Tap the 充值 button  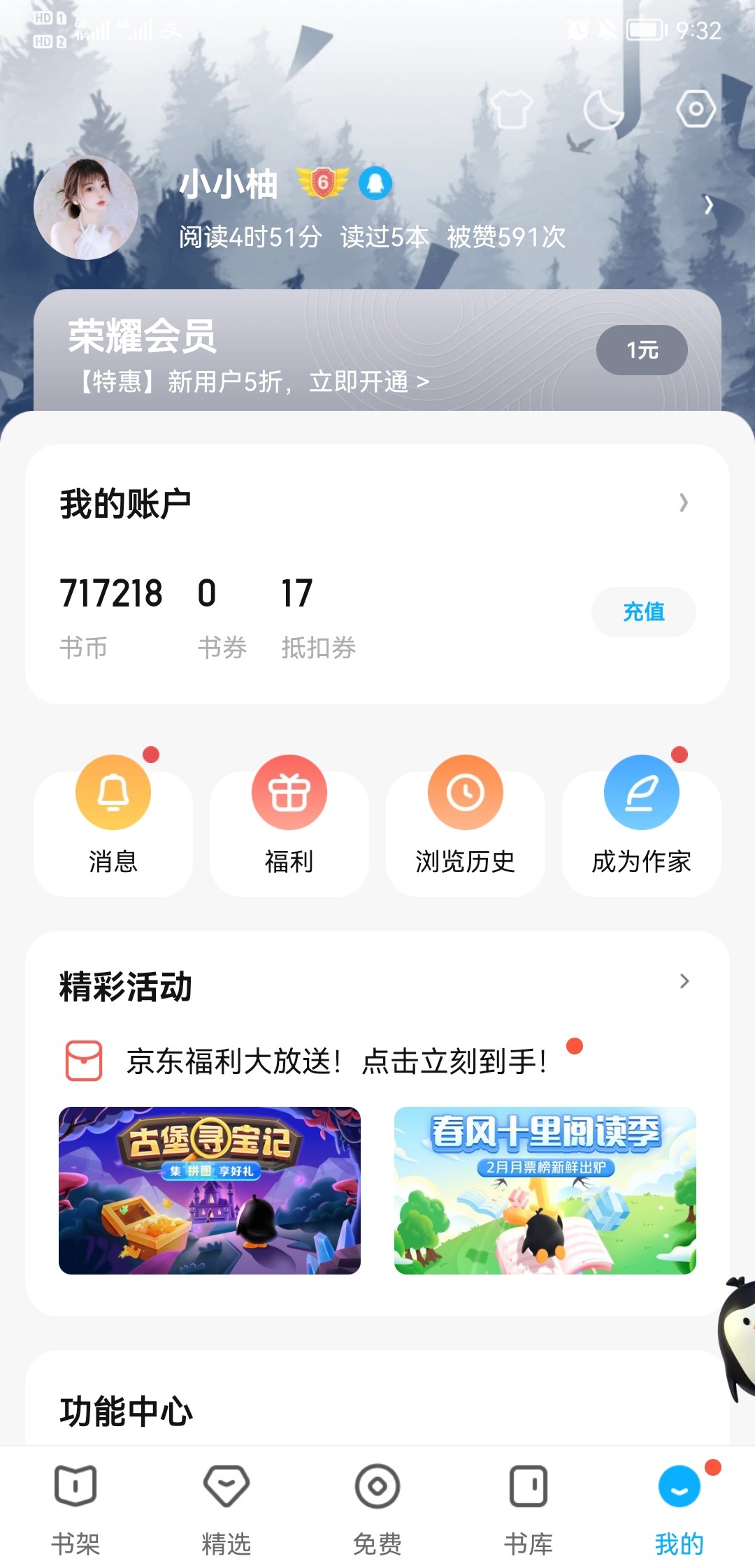point(643,612)
